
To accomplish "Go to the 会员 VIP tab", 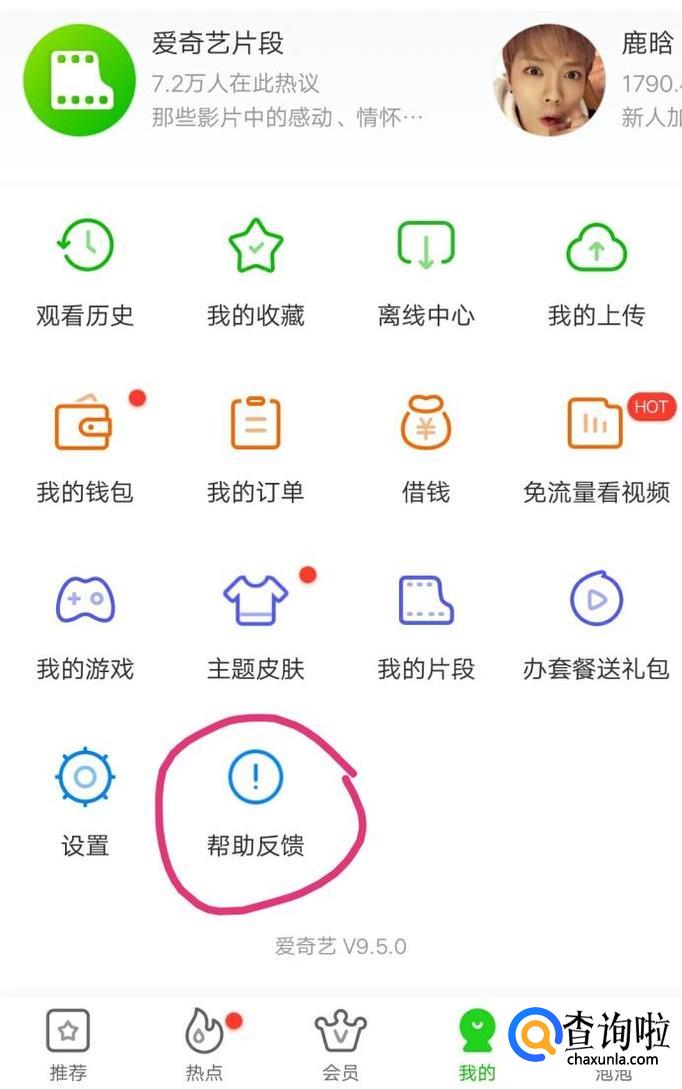I will click(x=340, y=1045).
